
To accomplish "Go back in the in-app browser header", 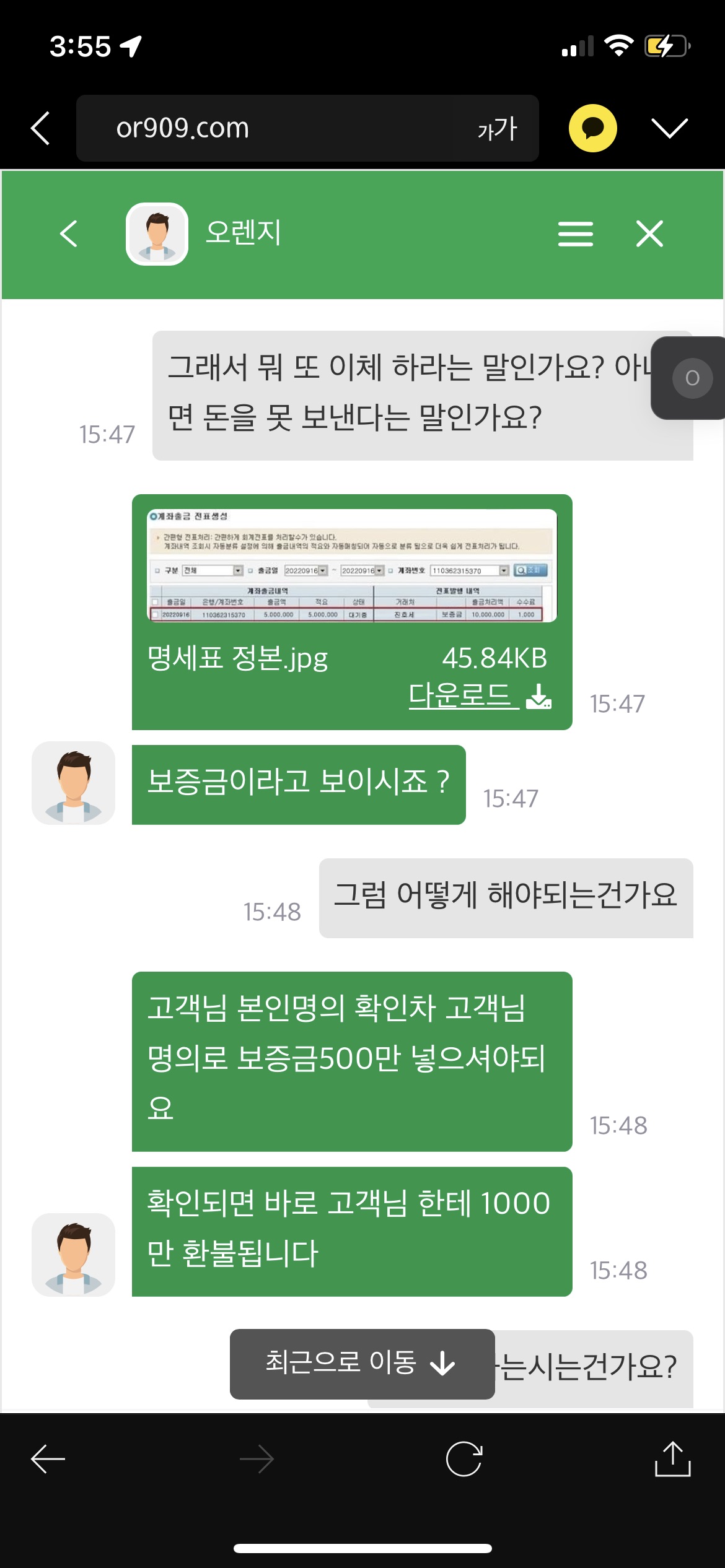I will pos(41,128).
